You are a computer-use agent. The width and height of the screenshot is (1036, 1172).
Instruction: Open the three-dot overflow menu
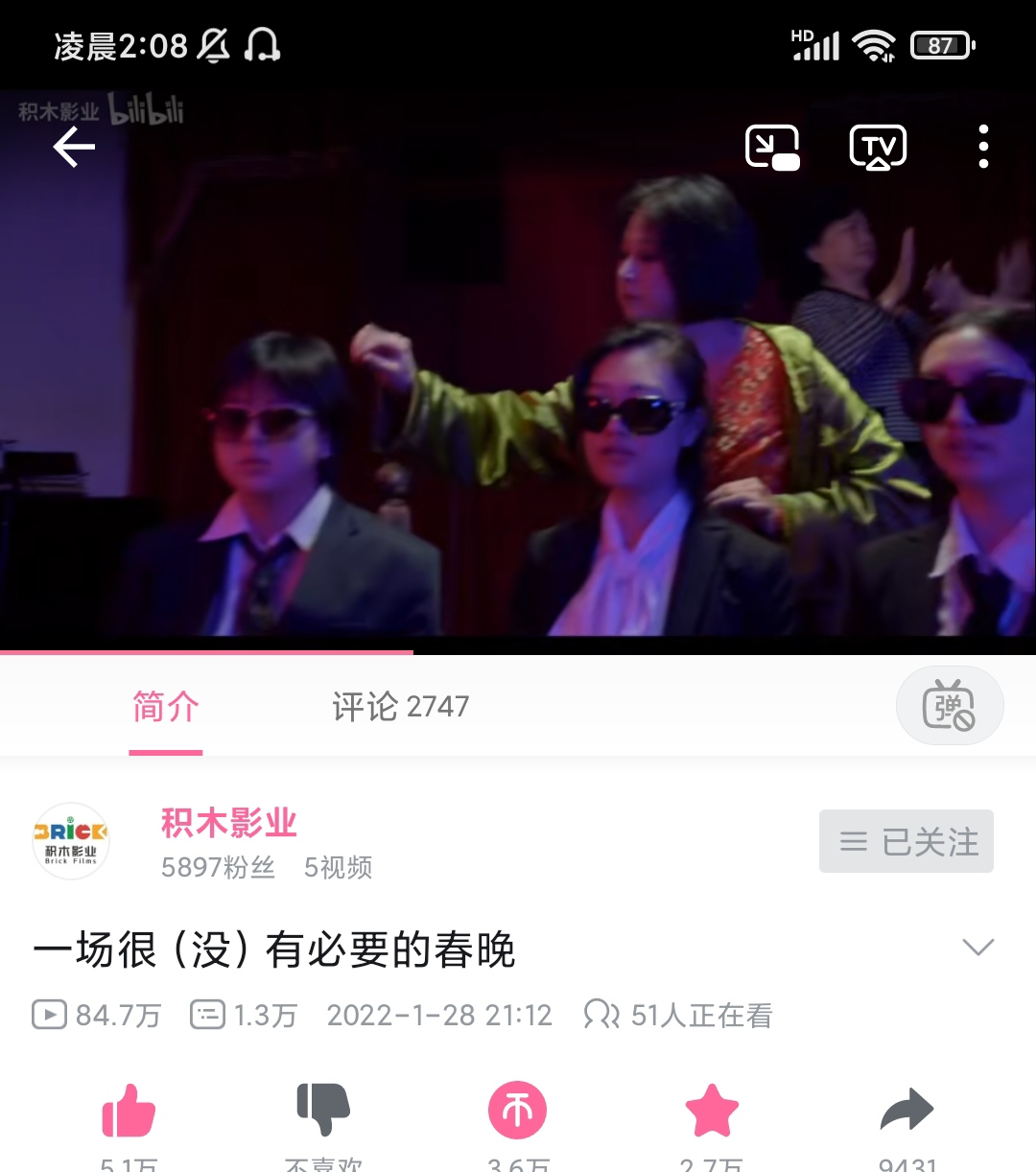[x=983, y=148]
